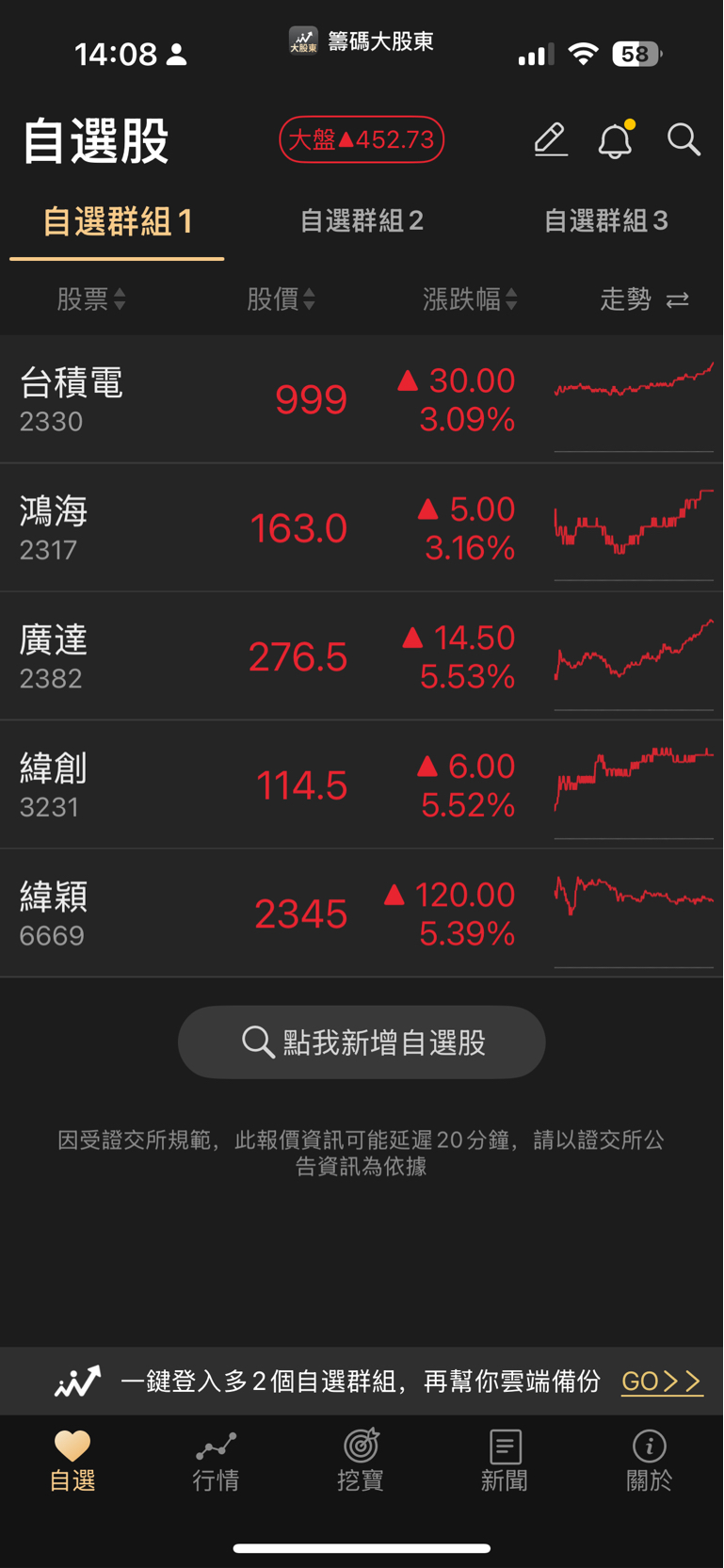
Task: Open the 緯創 3231 stock row
Action: coord(362,784)
